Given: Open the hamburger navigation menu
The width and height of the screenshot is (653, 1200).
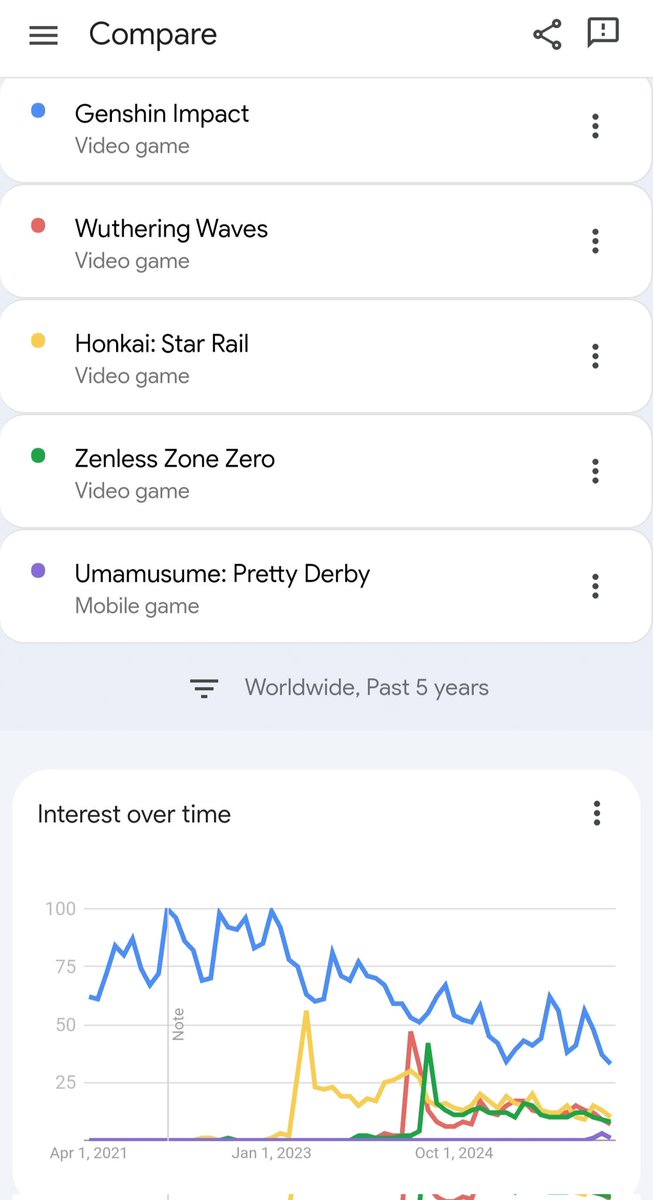Looking at the screenshot, I should 43,35.
